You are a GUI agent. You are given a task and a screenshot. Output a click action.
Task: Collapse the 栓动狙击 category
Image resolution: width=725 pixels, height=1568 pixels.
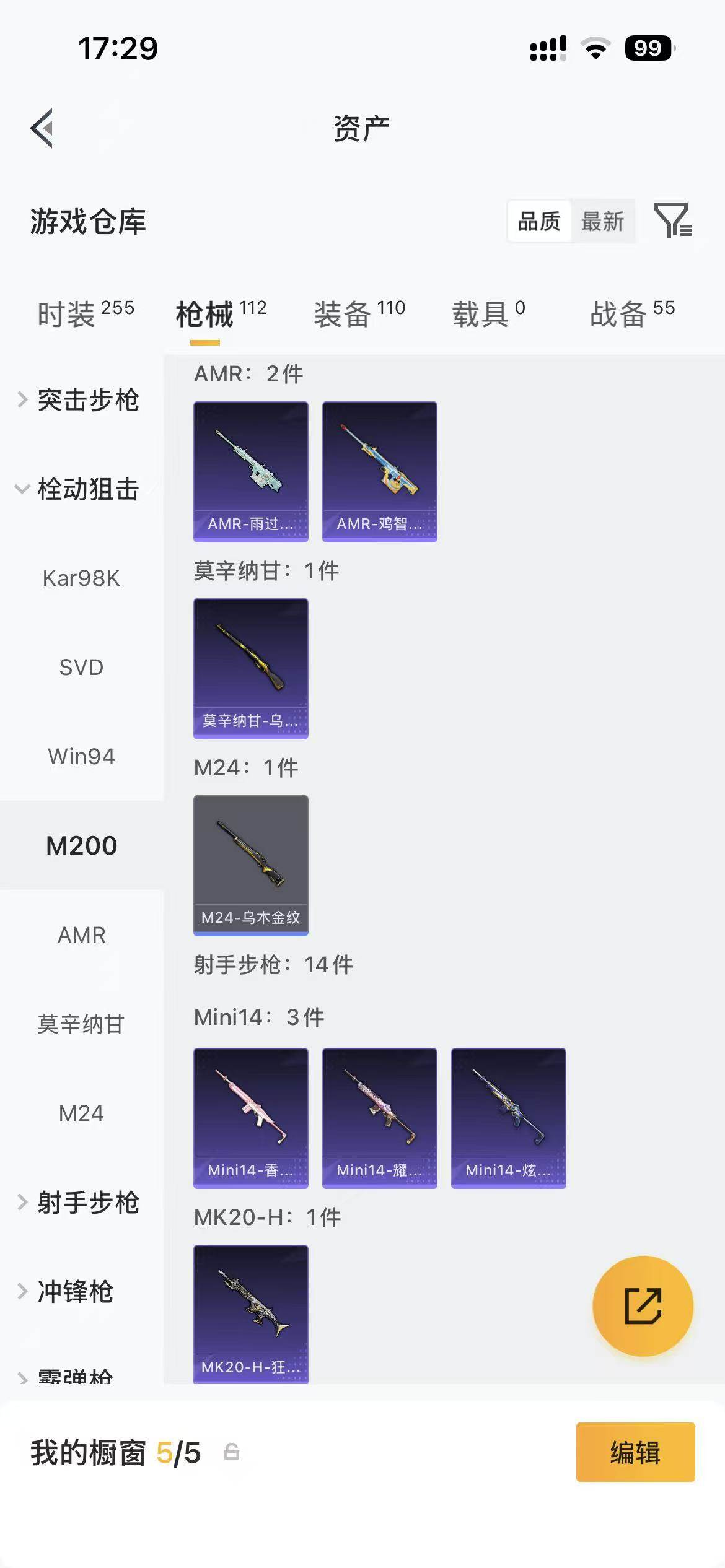pyautogui.click(x=85, y=489)
